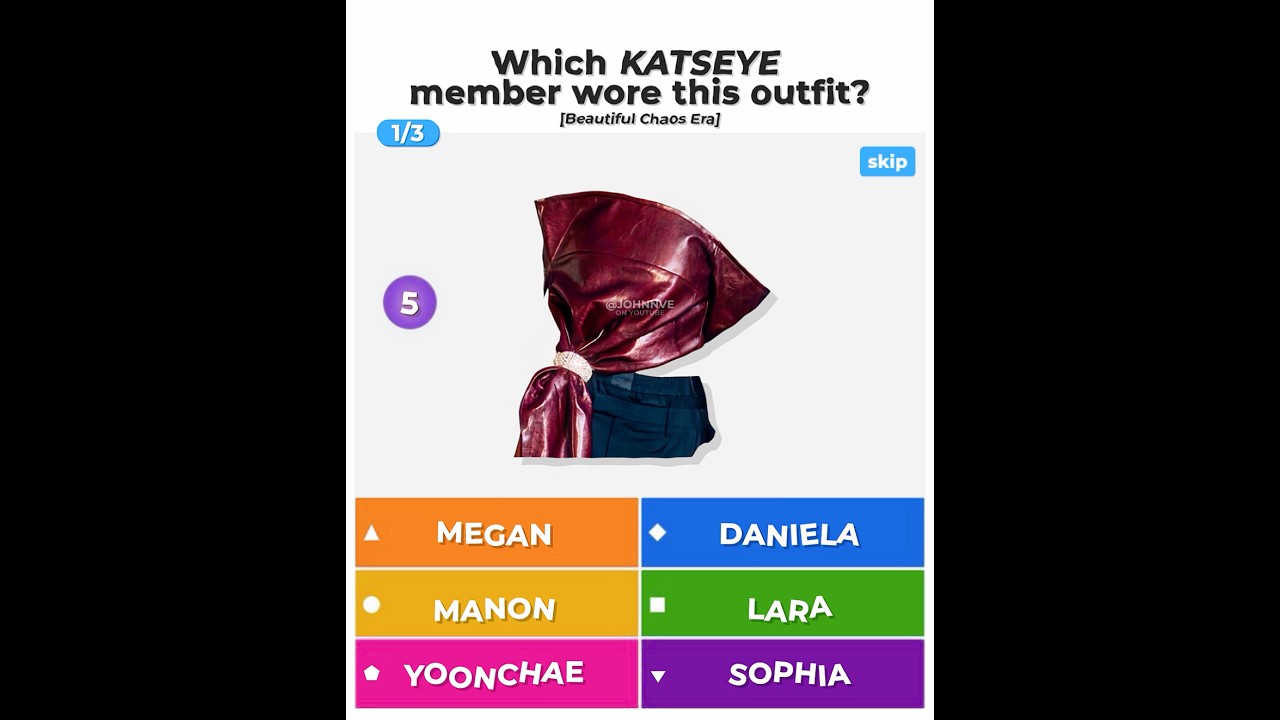
Task: Choose the DANIELA answer option
Action: 782,533
